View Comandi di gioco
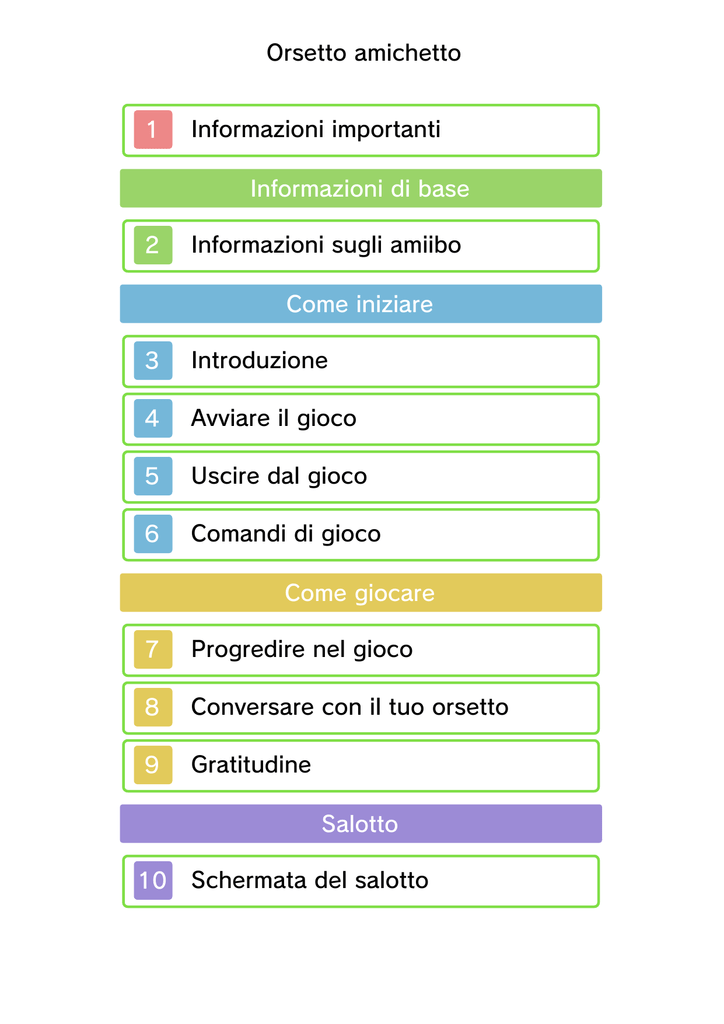The height and width of the screenshot is (1024, 724). coord(360,534)
